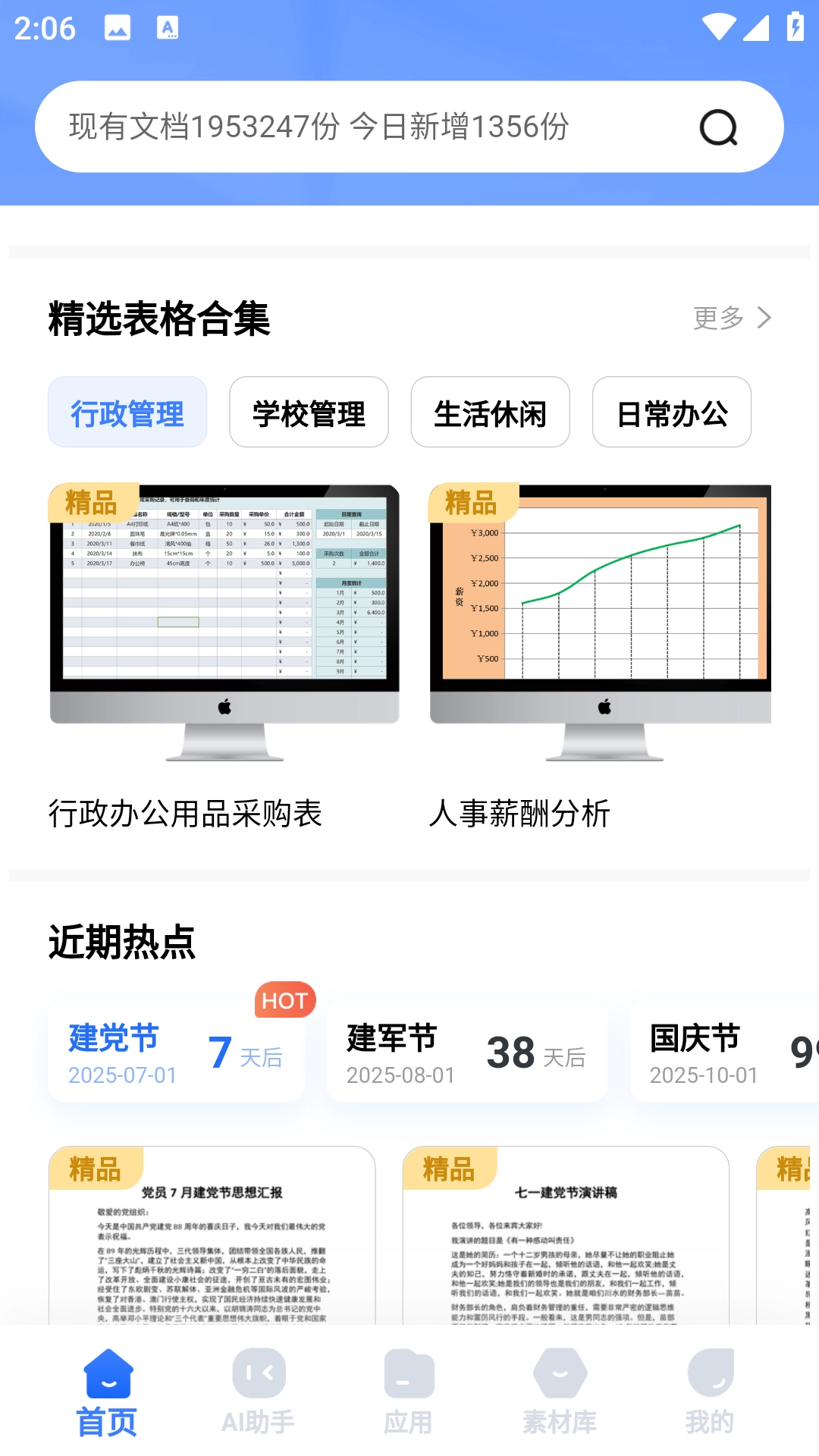Switch to the 生活休闲 chip
Image resolution: width=819 pixels, height=1456 pixels.
(x=490, y=413)
